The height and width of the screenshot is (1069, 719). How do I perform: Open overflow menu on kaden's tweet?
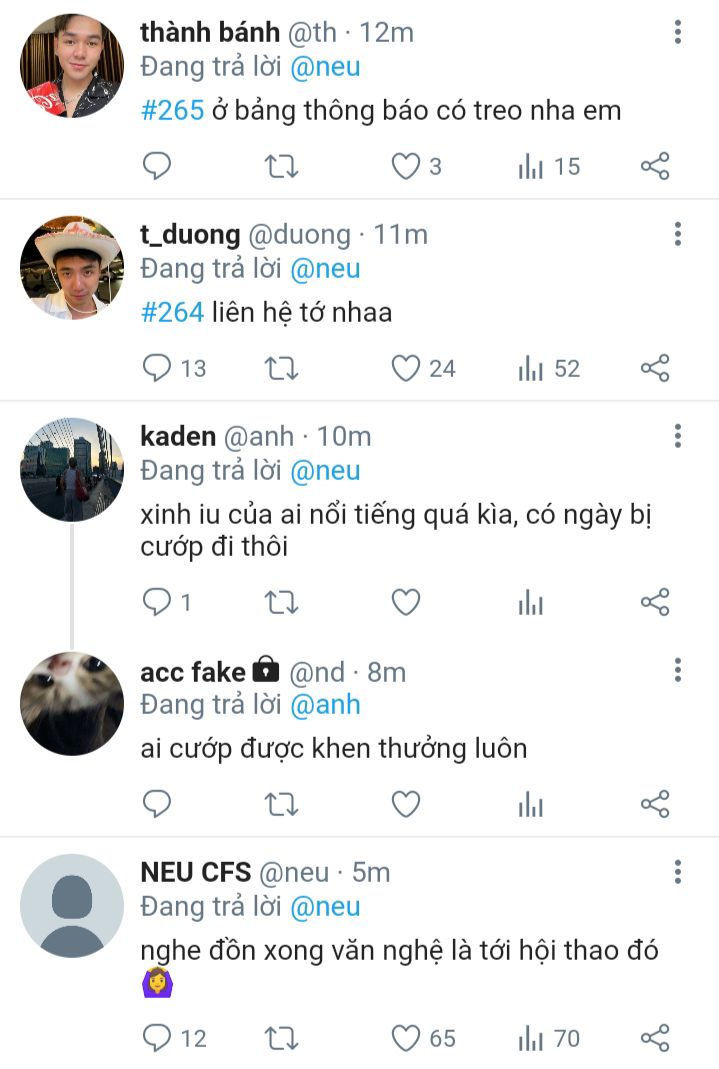pos(677,436)
